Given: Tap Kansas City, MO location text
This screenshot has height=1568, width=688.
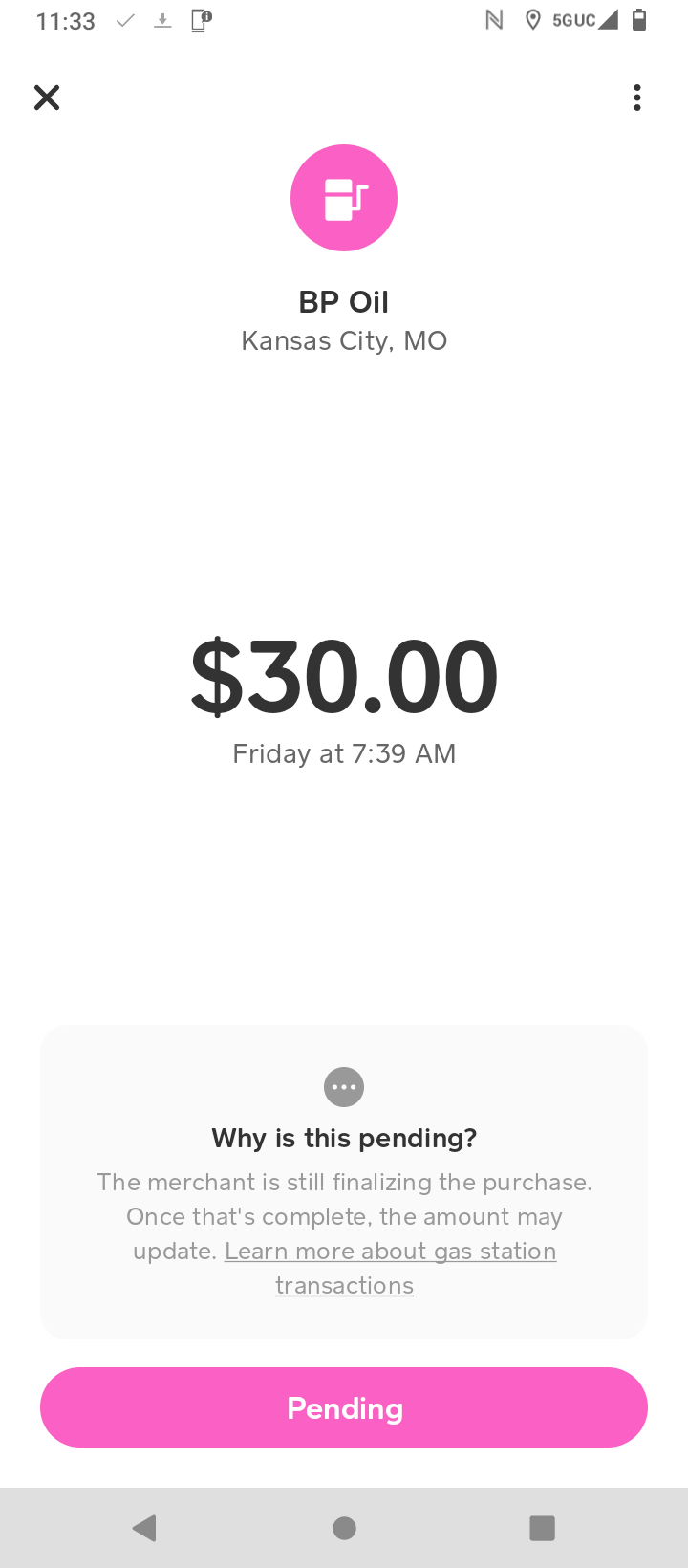Looking at the screenshot, I should point(343,340).
